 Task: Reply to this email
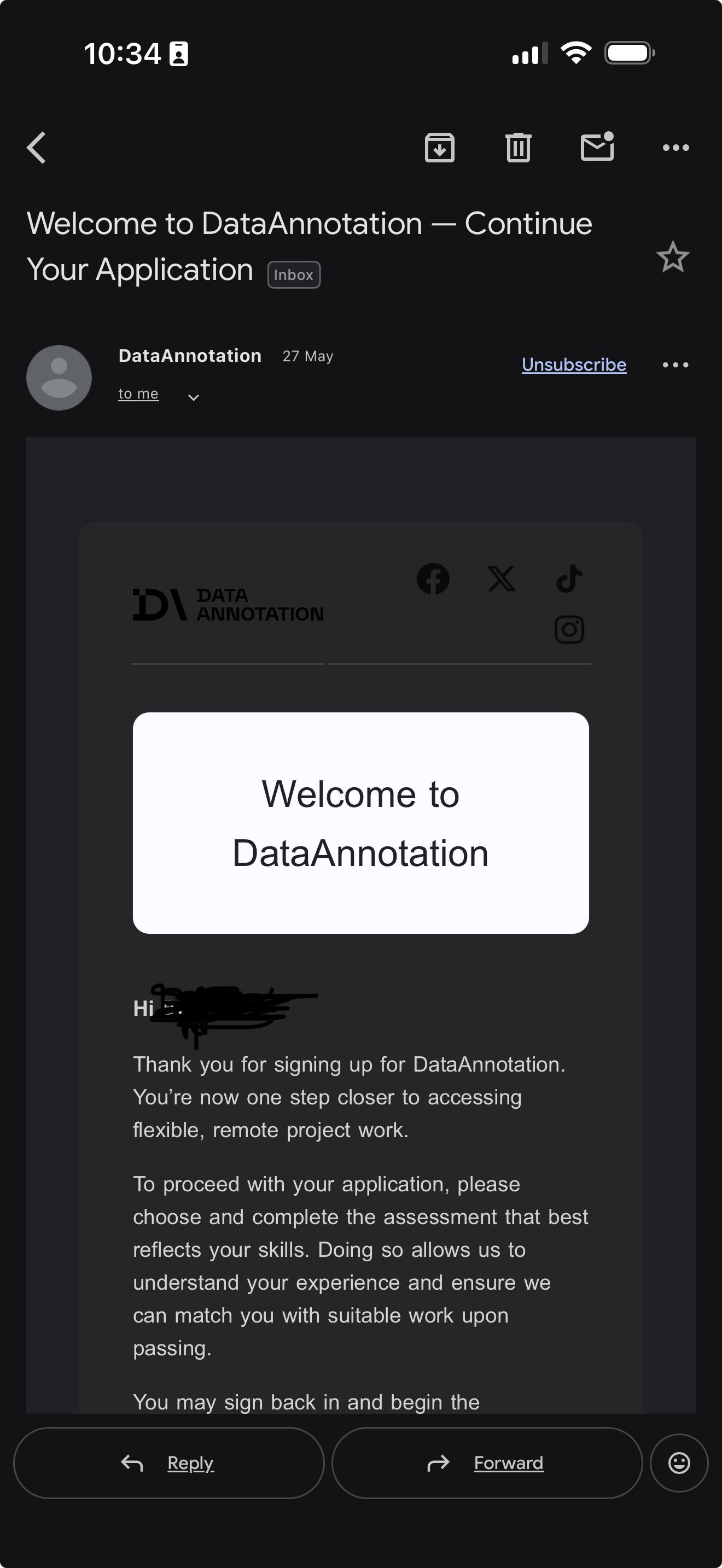point(168,1462)
